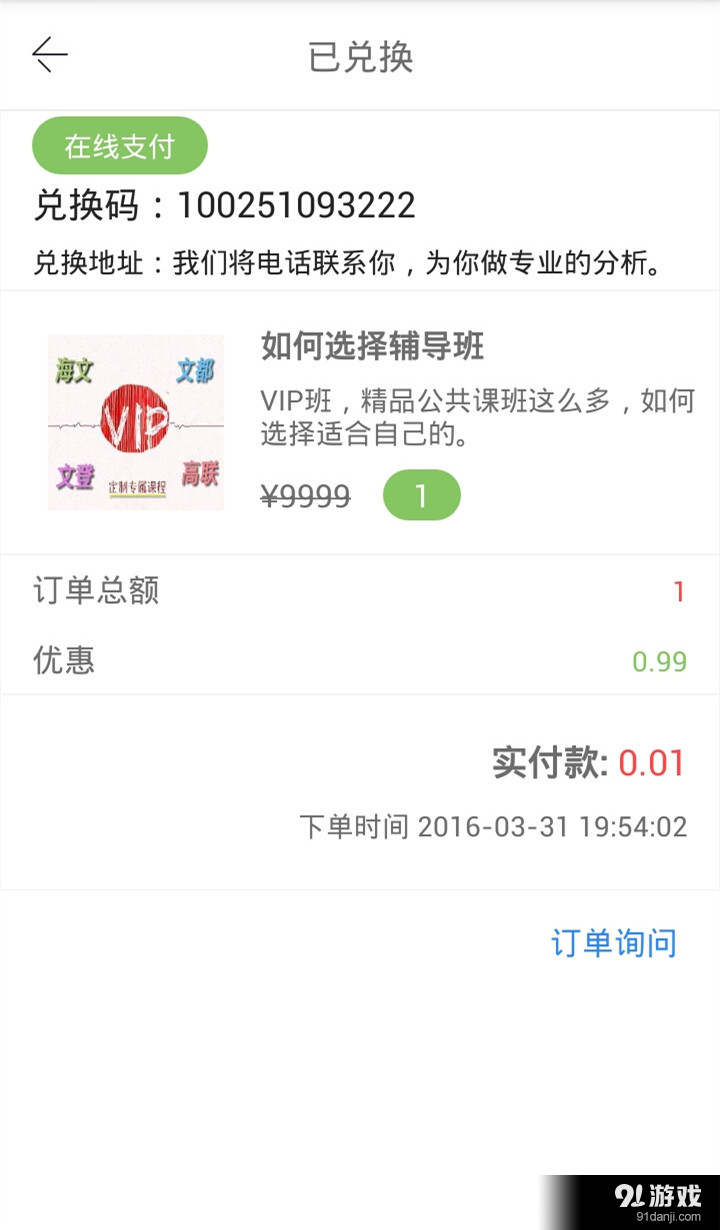
Task: Click the 已兑换 title bar text
Action: (360, 56)
